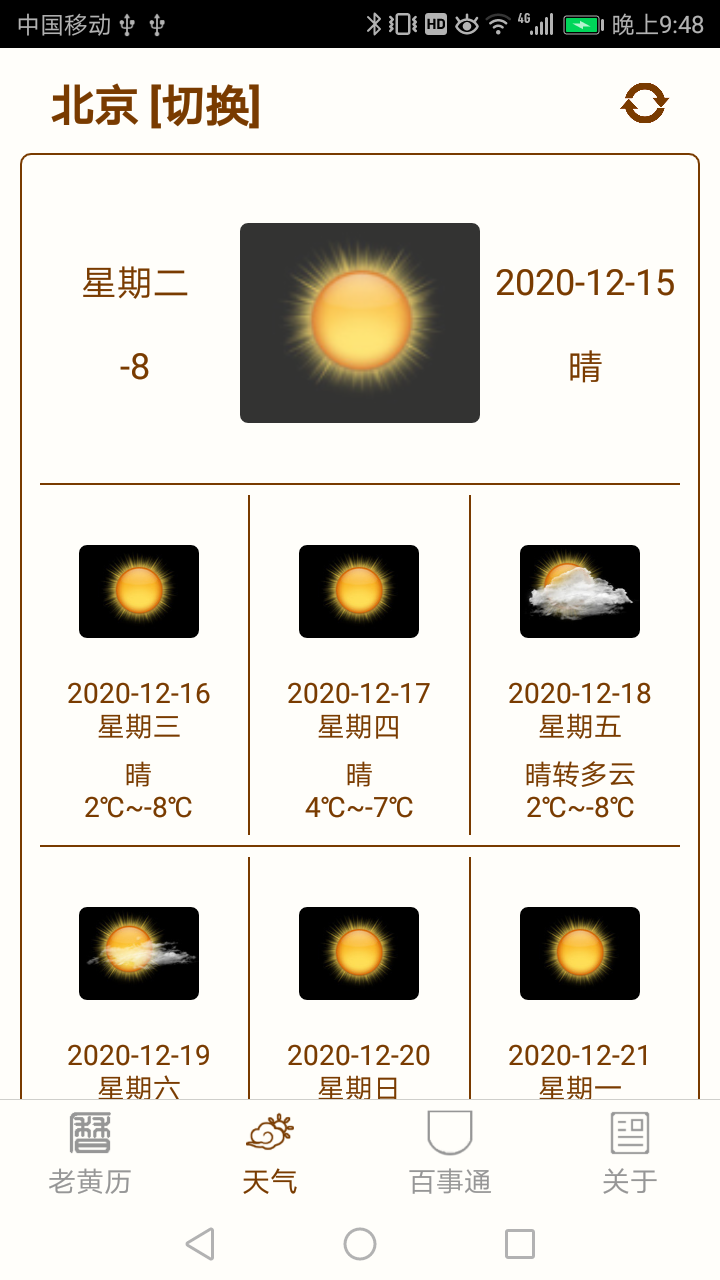This screenshot has height=1280, width=720.
Task: Switch to the 老黄历 tab
Action: tap(90, 1153)
